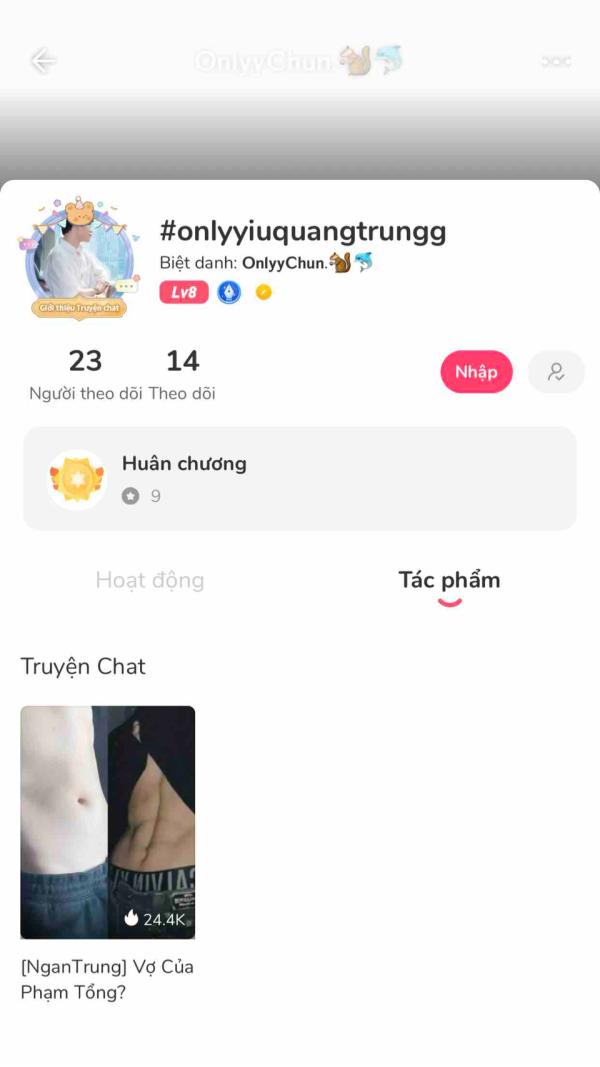View the 14 Theo dõi list
The height and width of the screenshot is (1067, 600).
pyautogui.click(x=182, y=374)
